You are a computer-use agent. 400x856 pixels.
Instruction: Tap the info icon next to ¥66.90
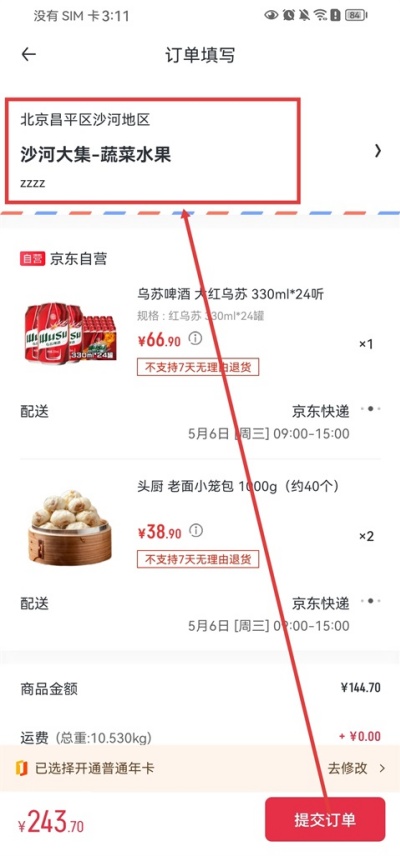[x=195, y=339]
